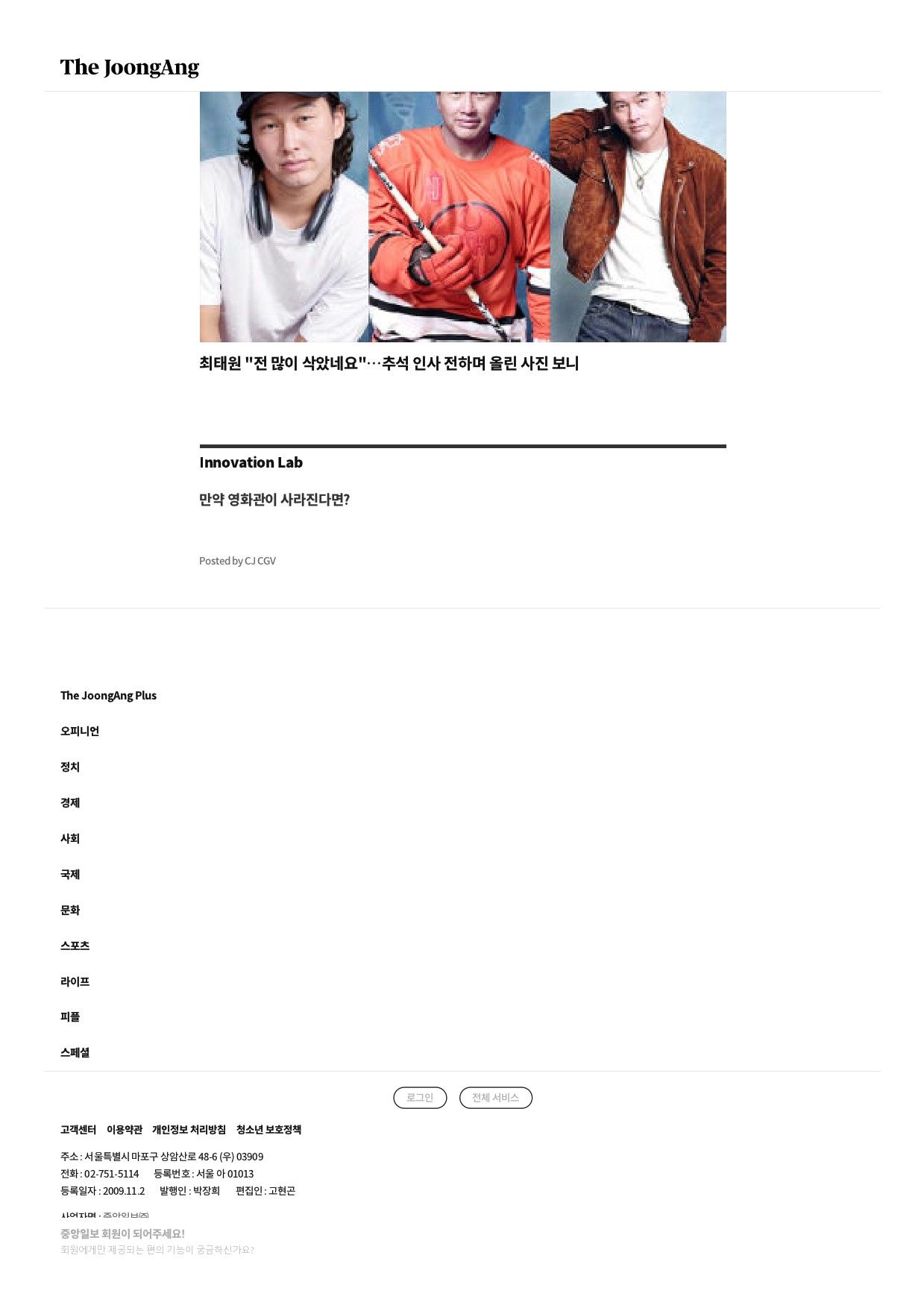Open 만약 영화관이 사라진다면? article
Screen dimensions: 924x1308
274,500
